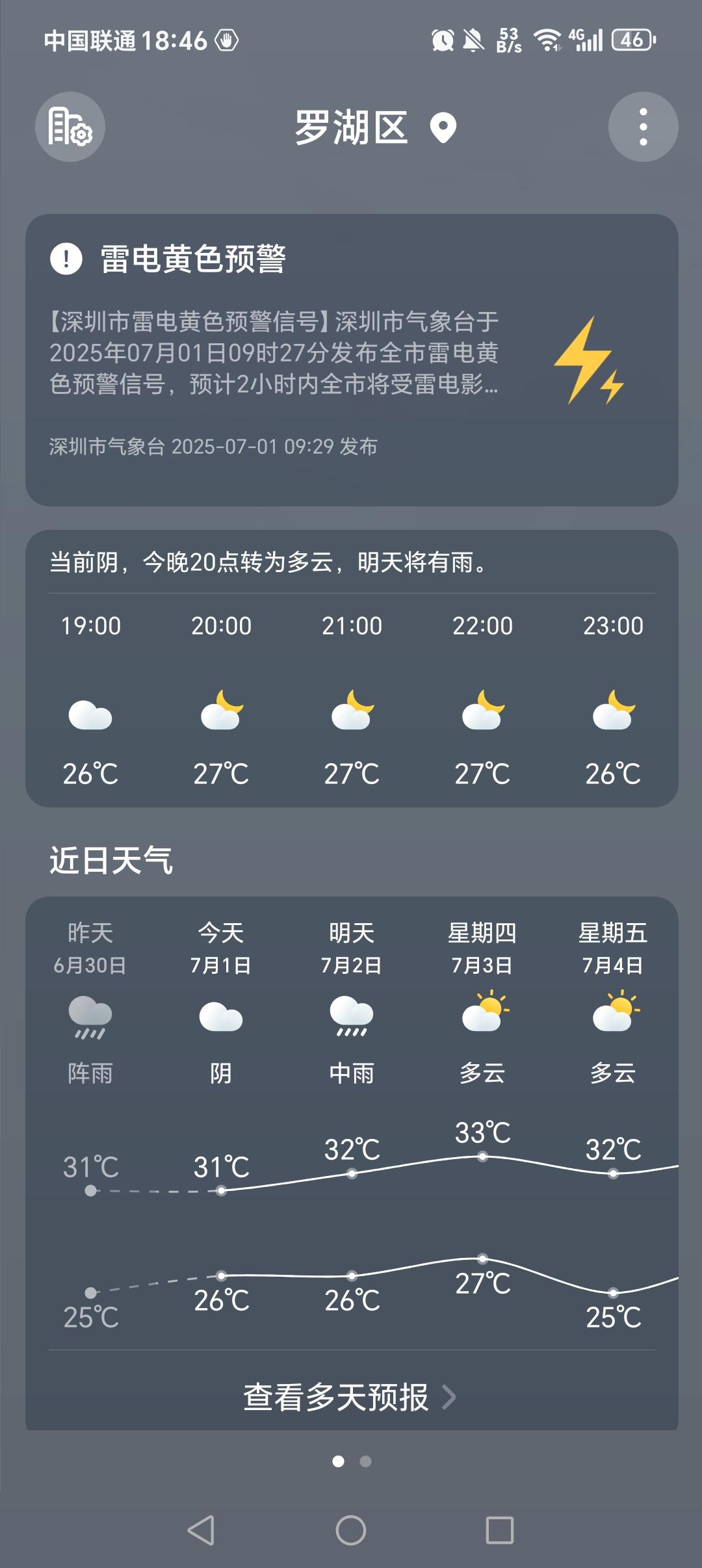
Task: Open the city management icon
Action: pyautogui.click(x=70, y=127)
